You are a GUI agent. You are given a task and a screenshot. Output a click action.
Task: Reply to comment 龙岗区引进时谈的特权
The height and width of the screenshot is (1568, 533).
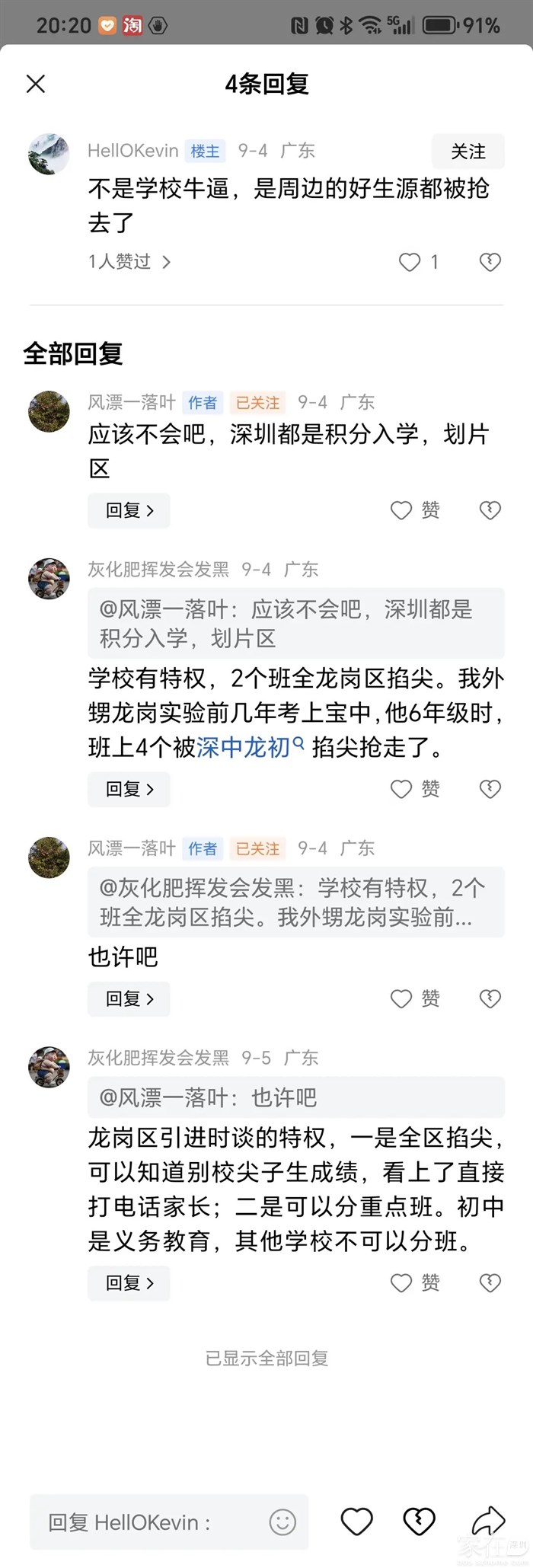(x=129, y=1283)
